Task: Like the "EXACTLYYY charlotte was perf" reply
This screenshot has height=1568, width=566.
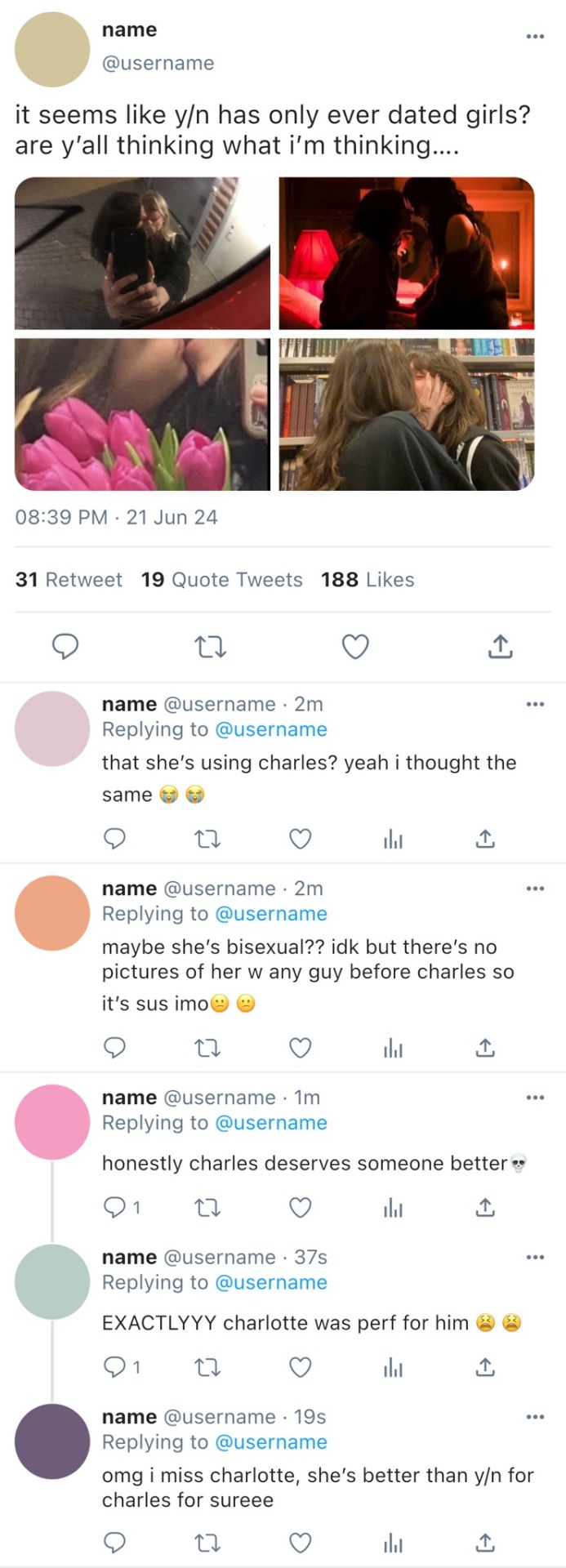Action: (301, 1366)
